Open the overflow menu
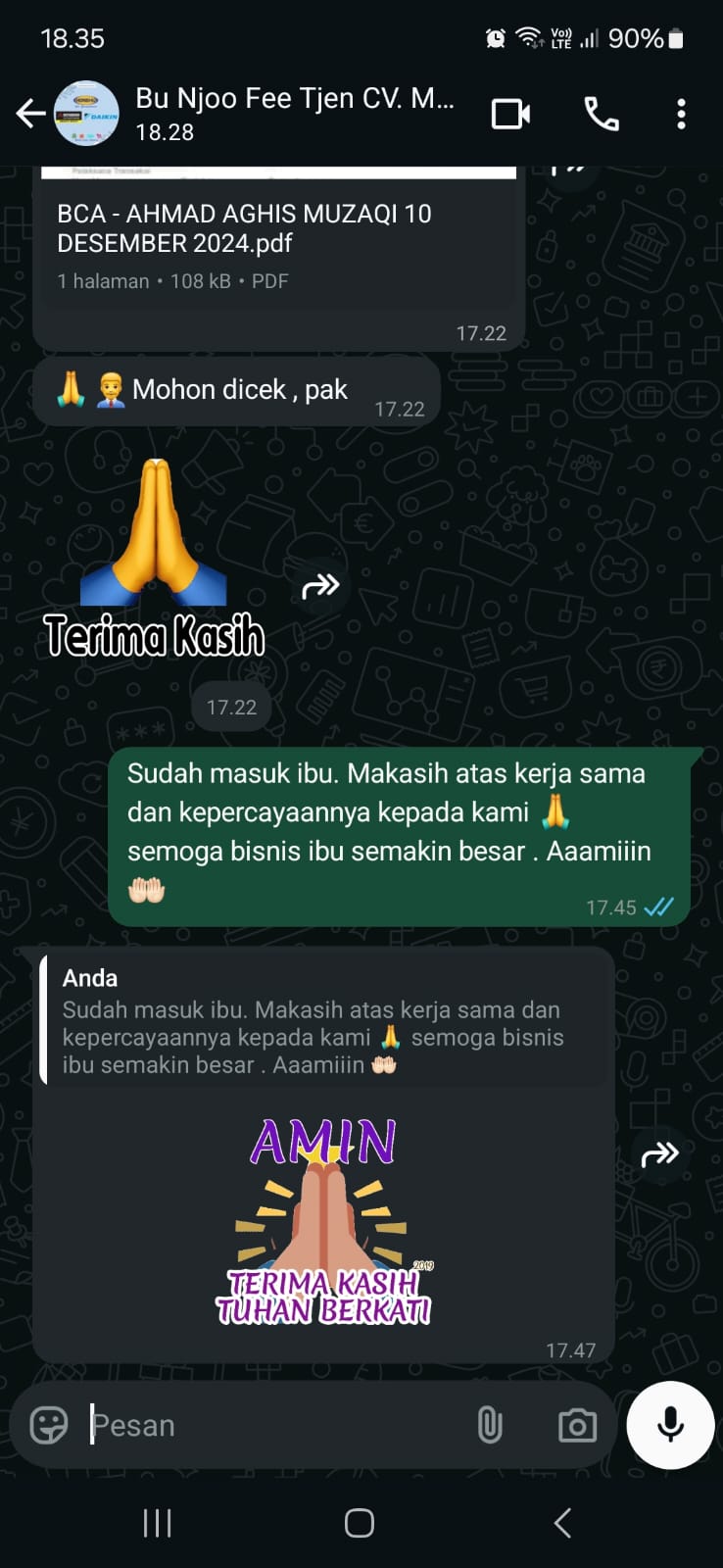Screen dimensions: 723x1568 pos(681,114)
